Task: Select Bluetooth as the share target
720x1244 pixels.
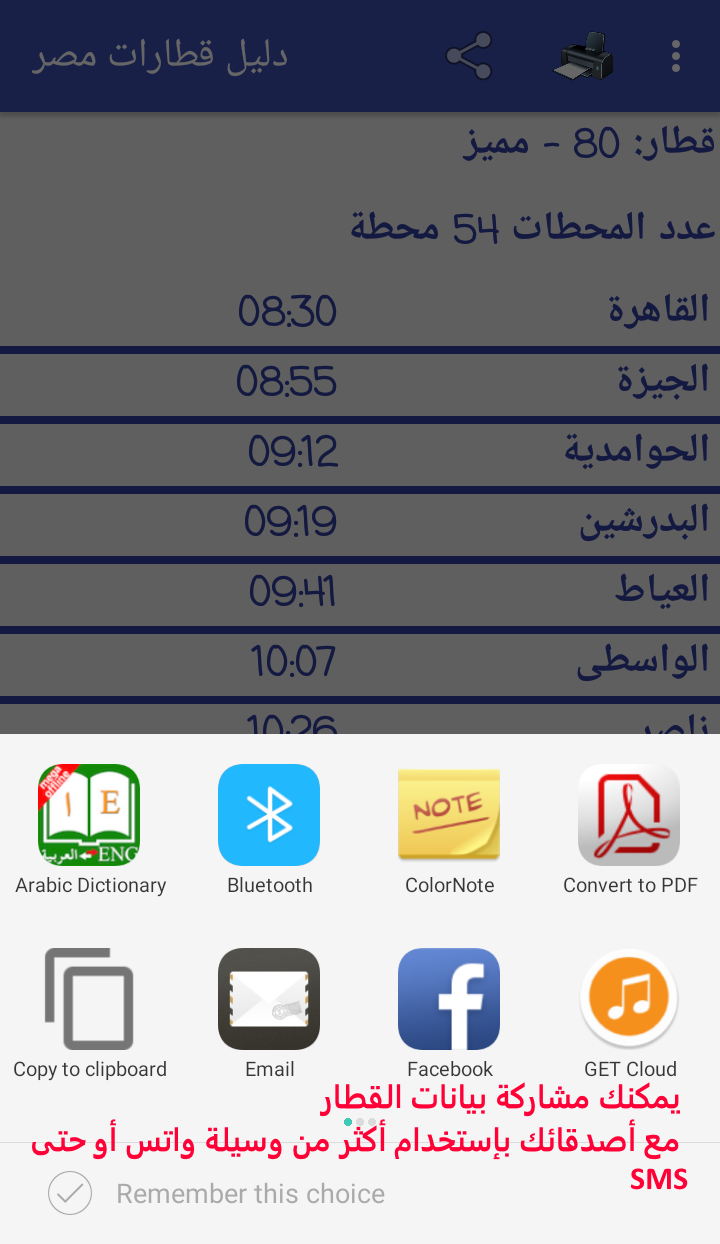Action: 269,830
